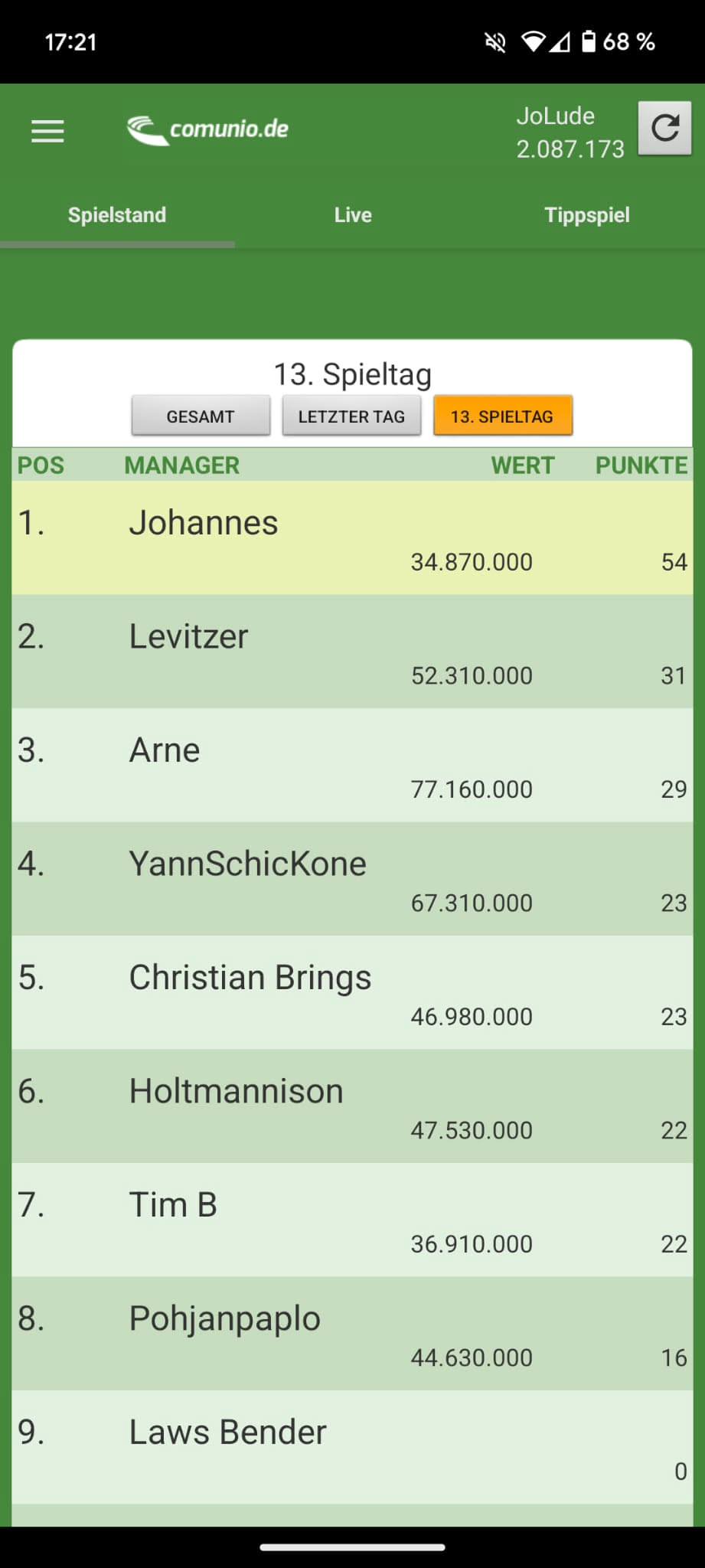Switch to the Tippspiel tab
This screenshot has width=705, height=1568.
point(586,215)
